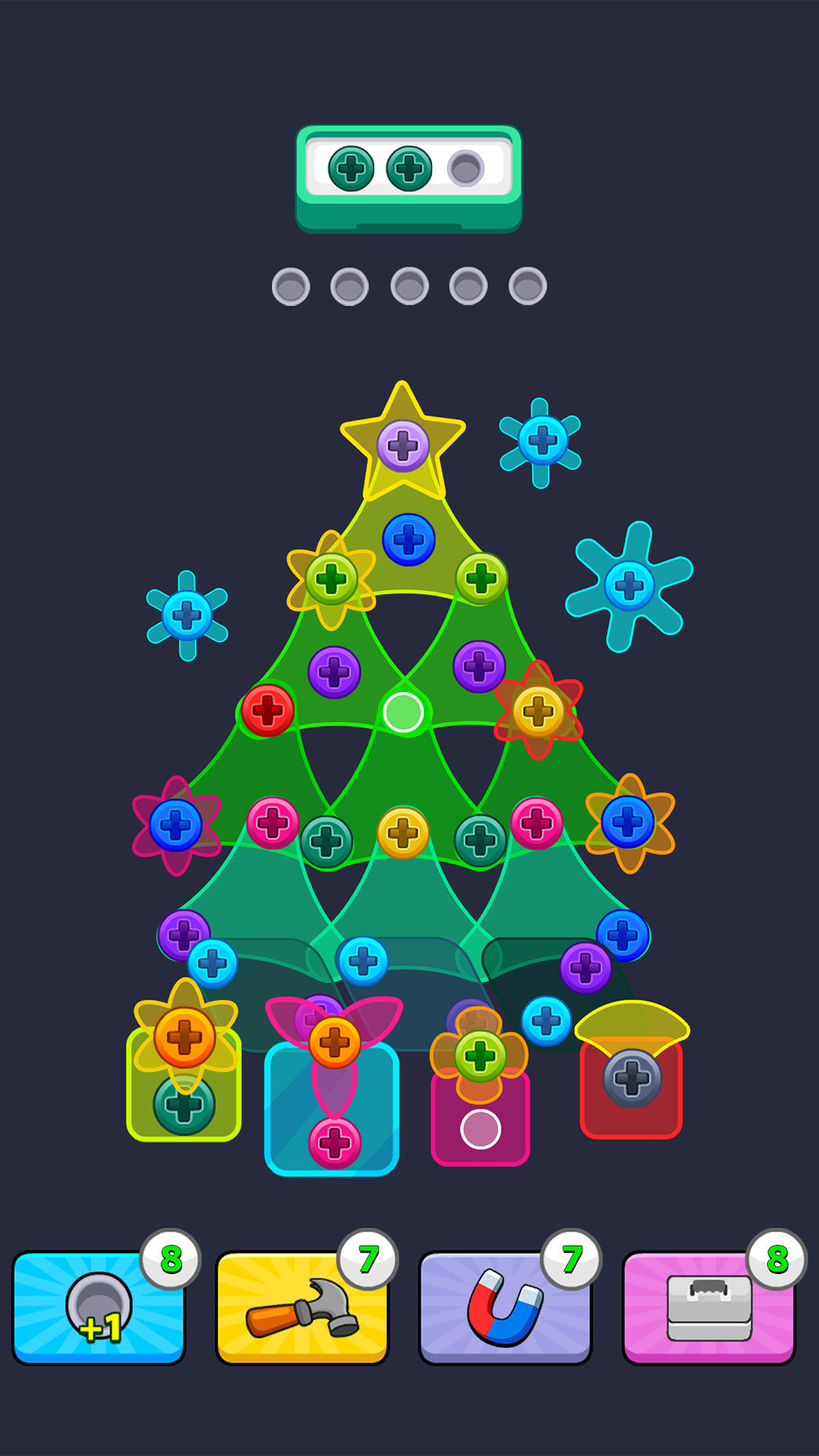
Task: Activate the hammer booster
Action: click(302, 1307)
